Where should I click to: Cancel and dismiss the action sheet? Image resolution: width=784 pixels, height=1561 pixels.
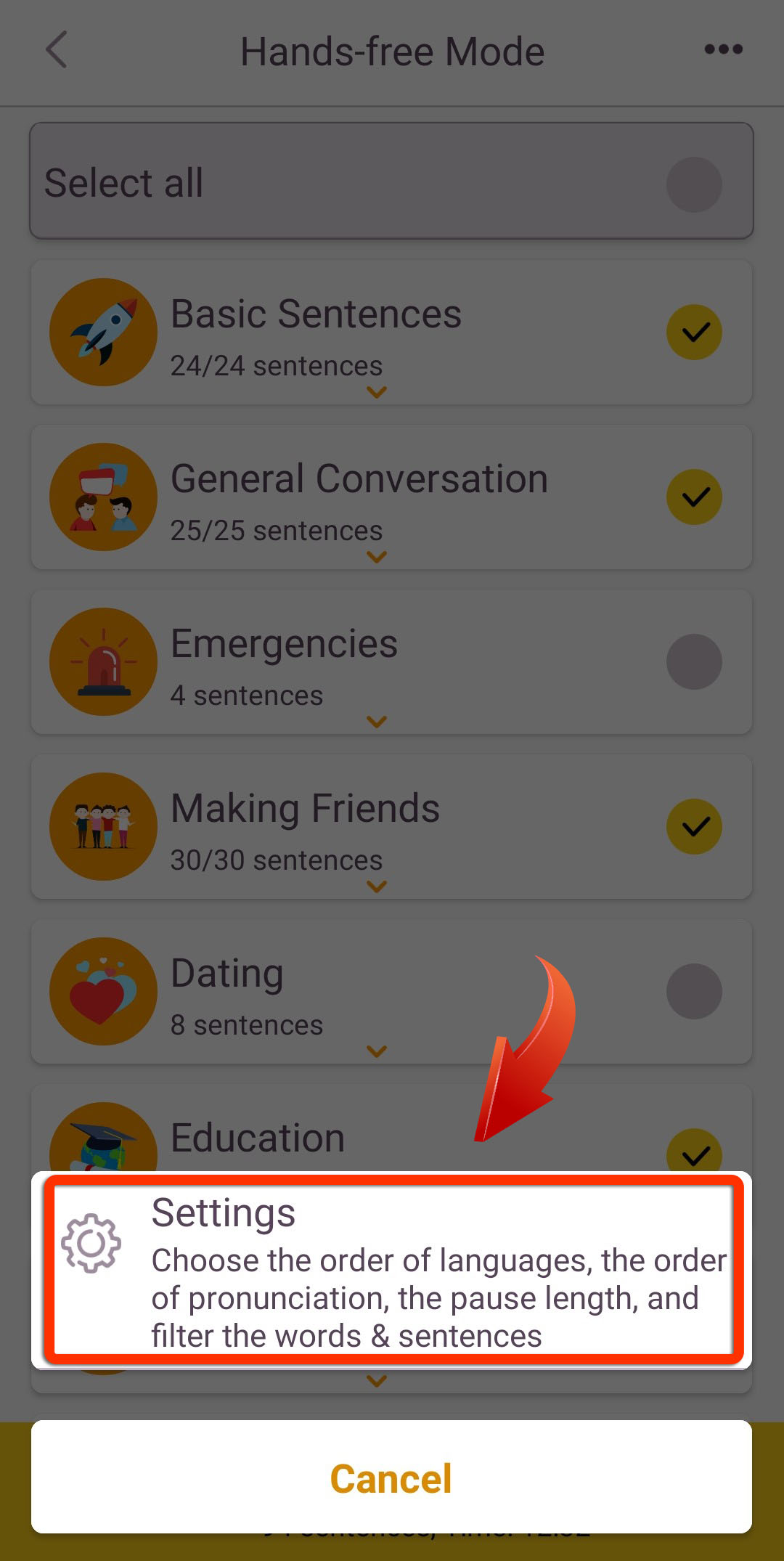coord(391,1478)
